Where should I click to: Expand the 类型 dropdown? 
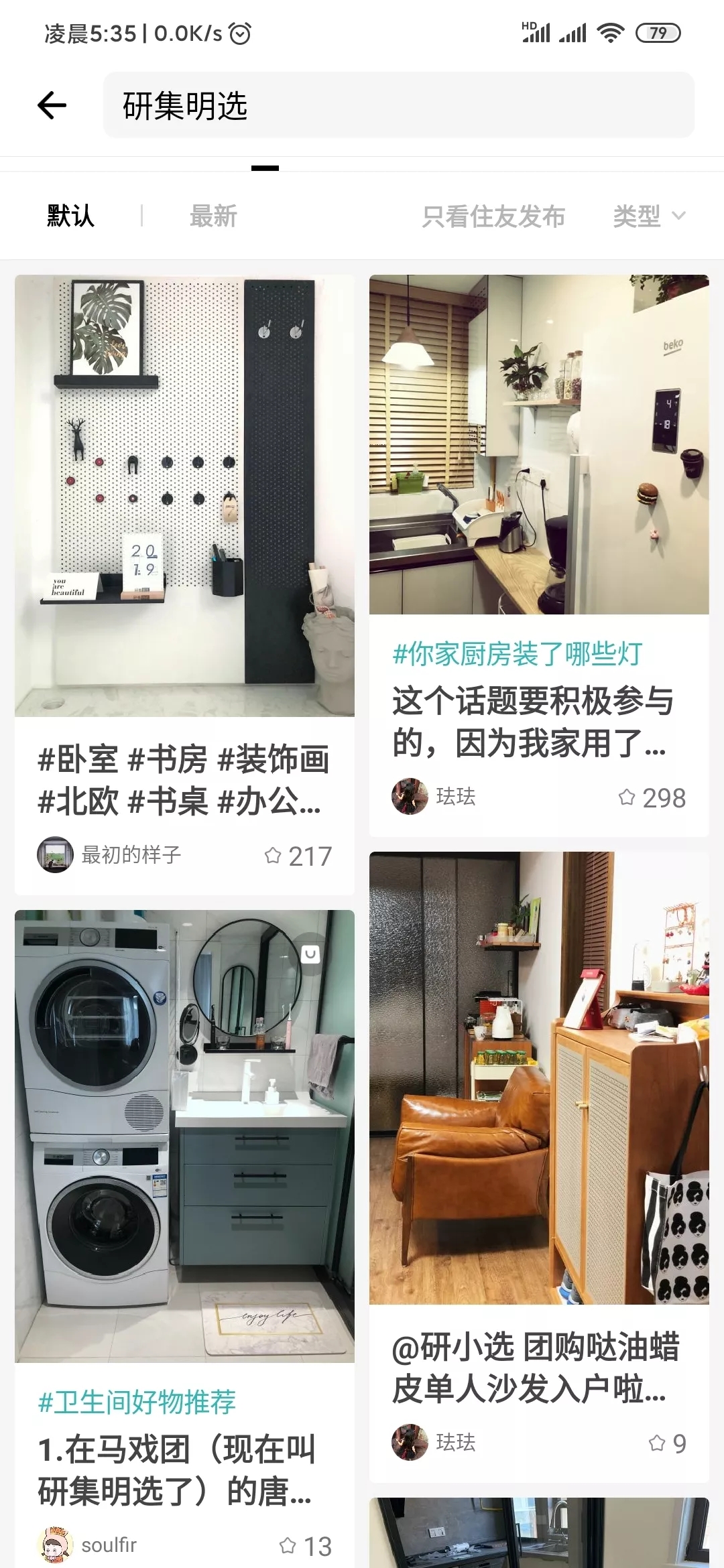(x=648, y=216)
